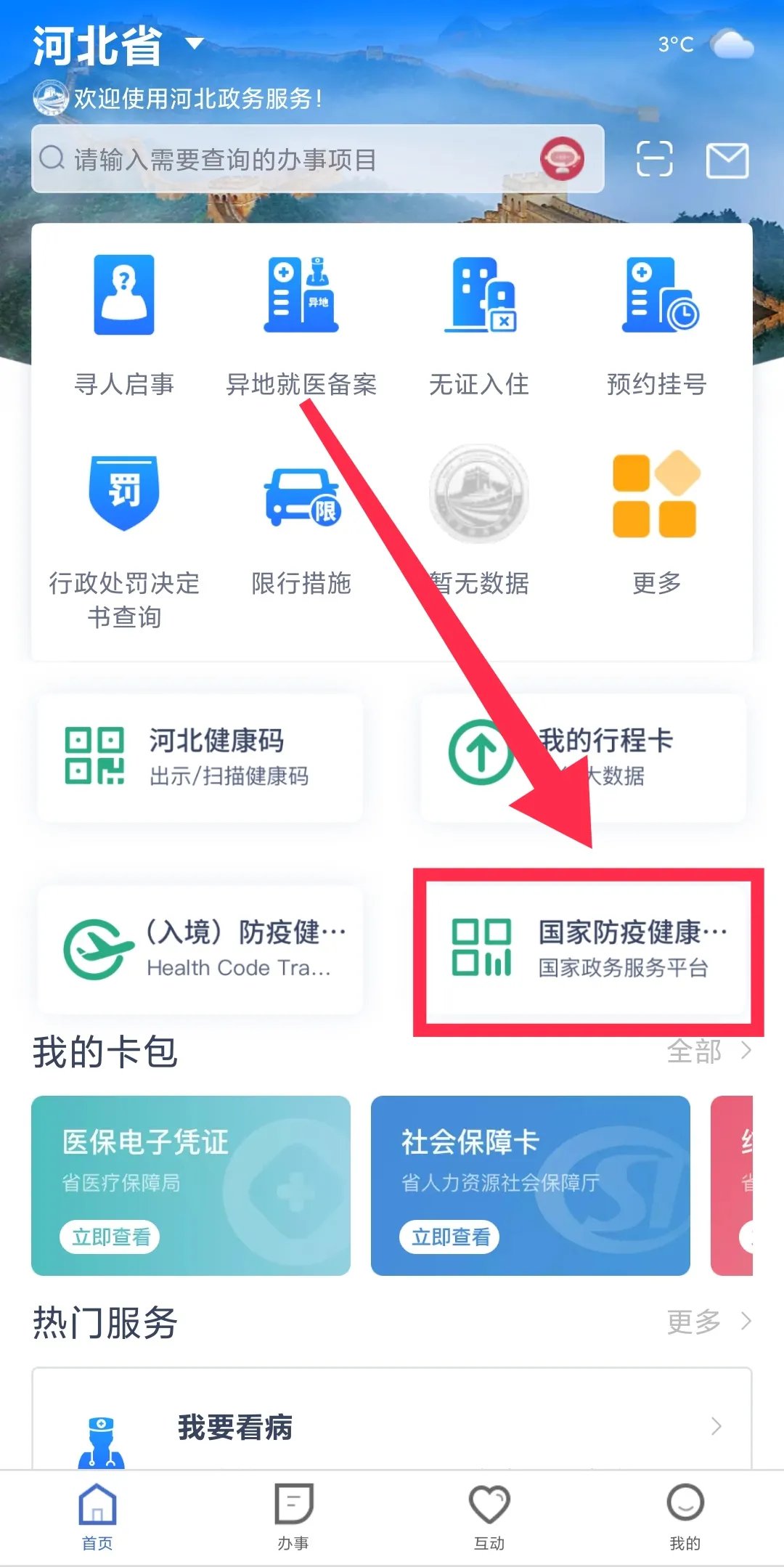
Task: Open 寻人启事 service
Action: tap(124, 325)
